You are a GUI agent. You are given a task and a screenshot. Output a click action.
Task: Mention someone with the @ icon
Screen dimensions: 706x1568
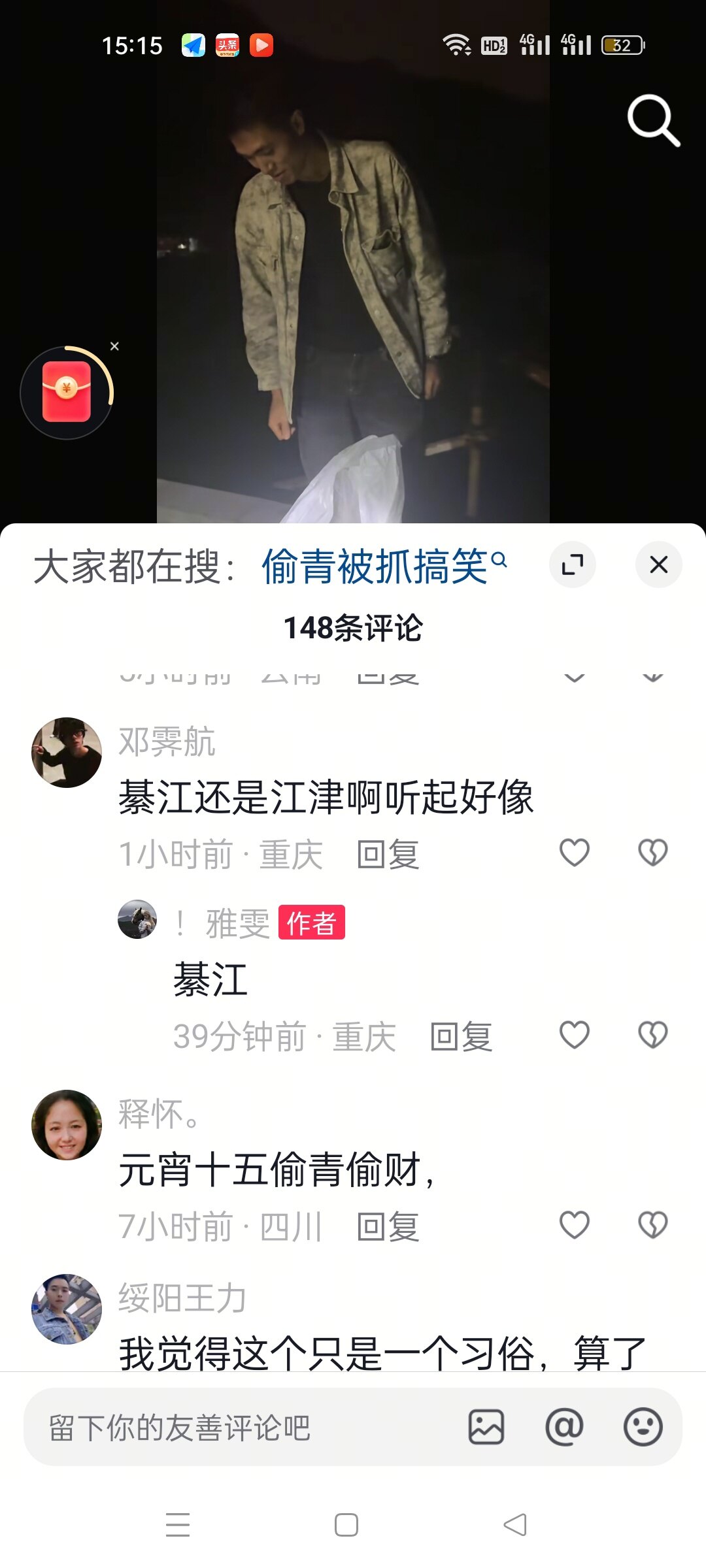click(x=564, y=1427)
